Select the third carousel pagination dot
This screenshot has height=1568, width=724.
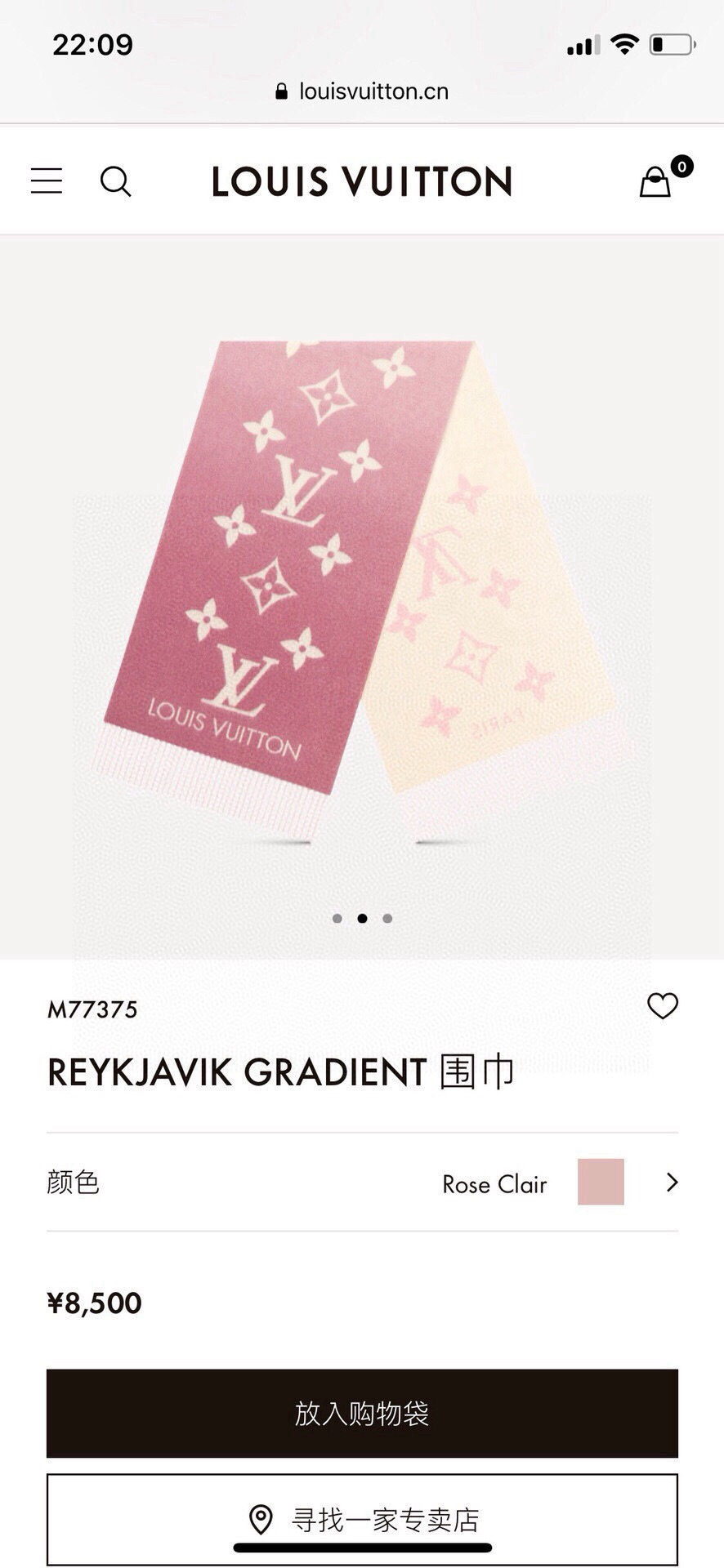click(387, 918)
